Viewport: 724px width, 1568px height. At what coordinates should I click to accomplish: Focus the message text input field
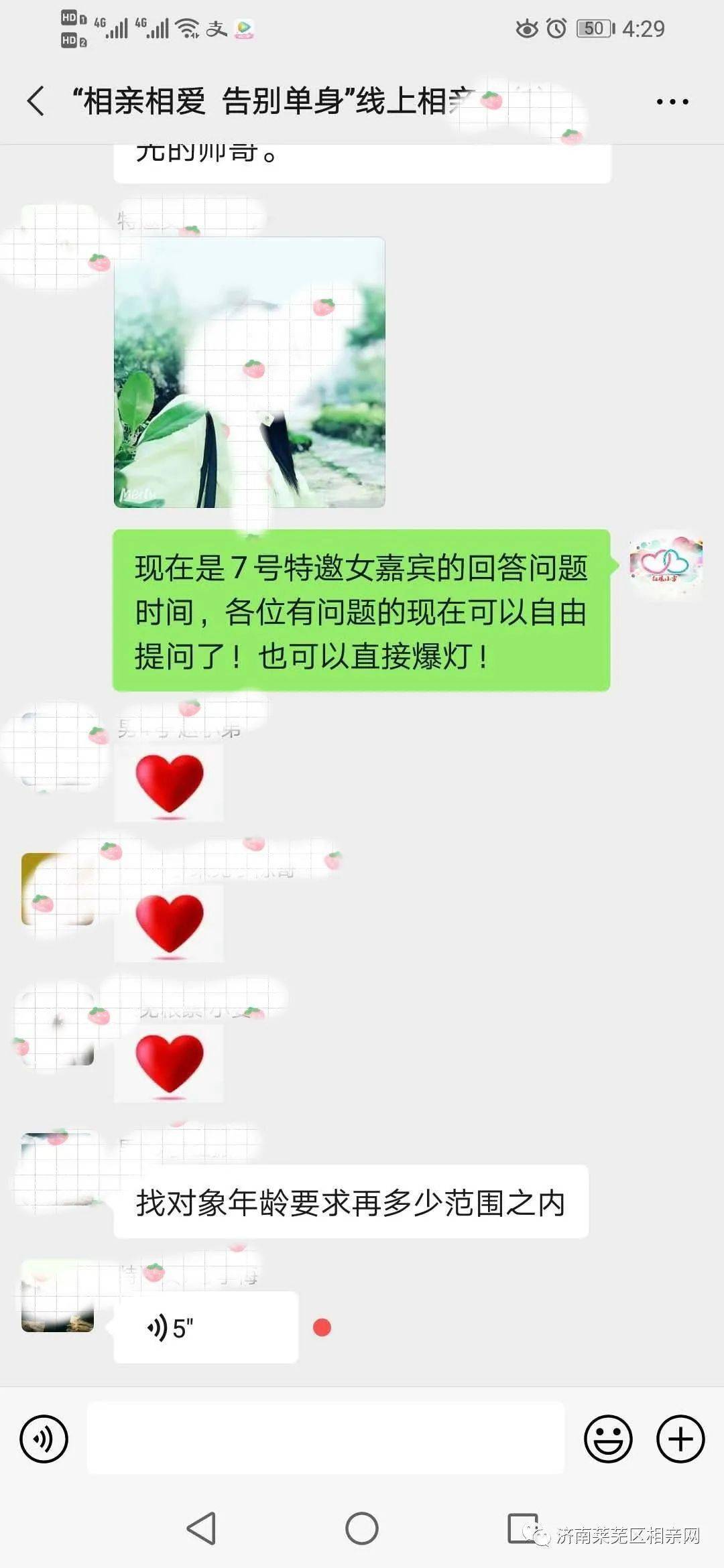click(326, 1439)
